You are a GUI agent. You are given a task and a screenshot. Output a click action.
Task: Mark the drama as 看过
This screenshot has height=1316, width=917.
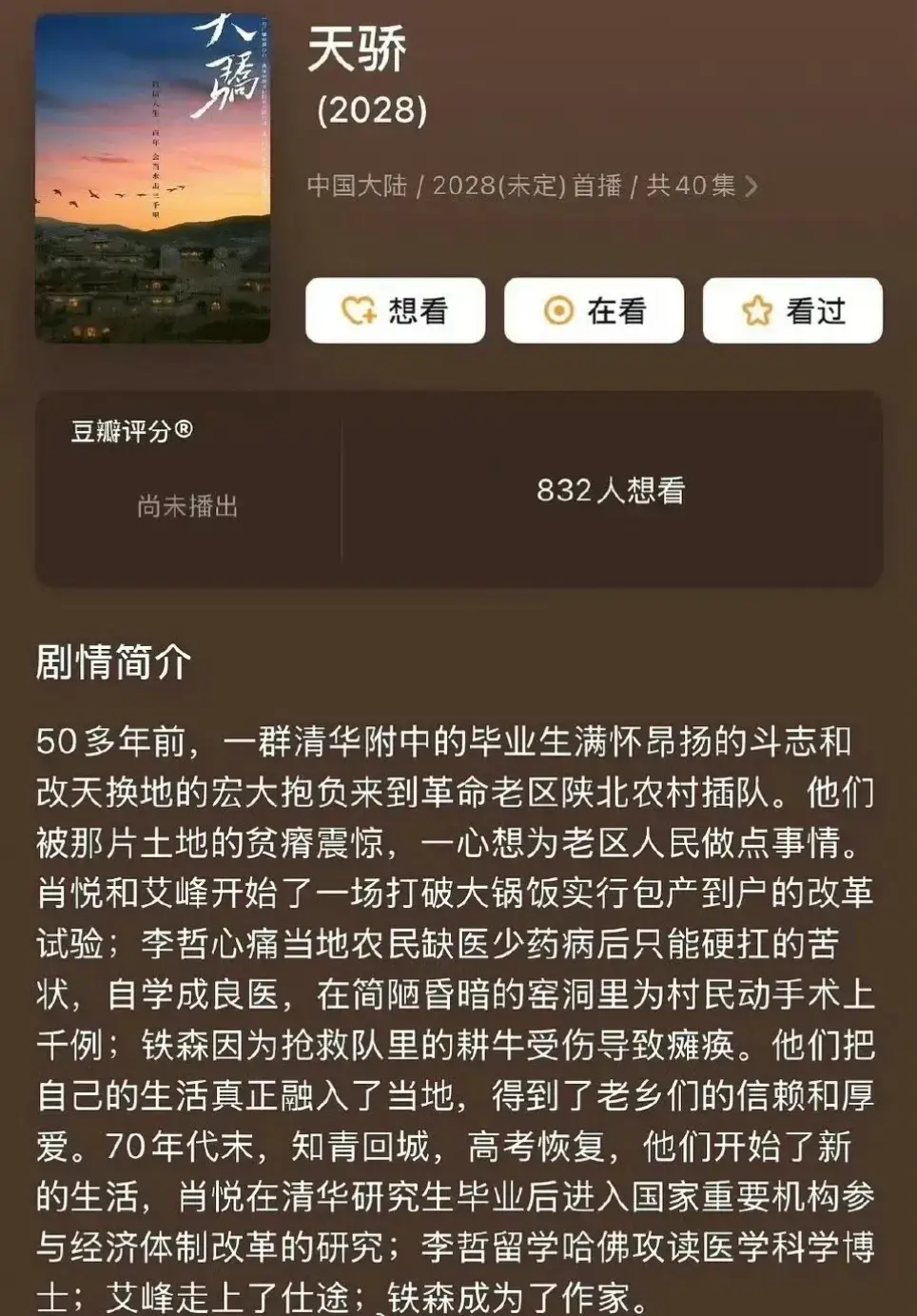point(792,310)
